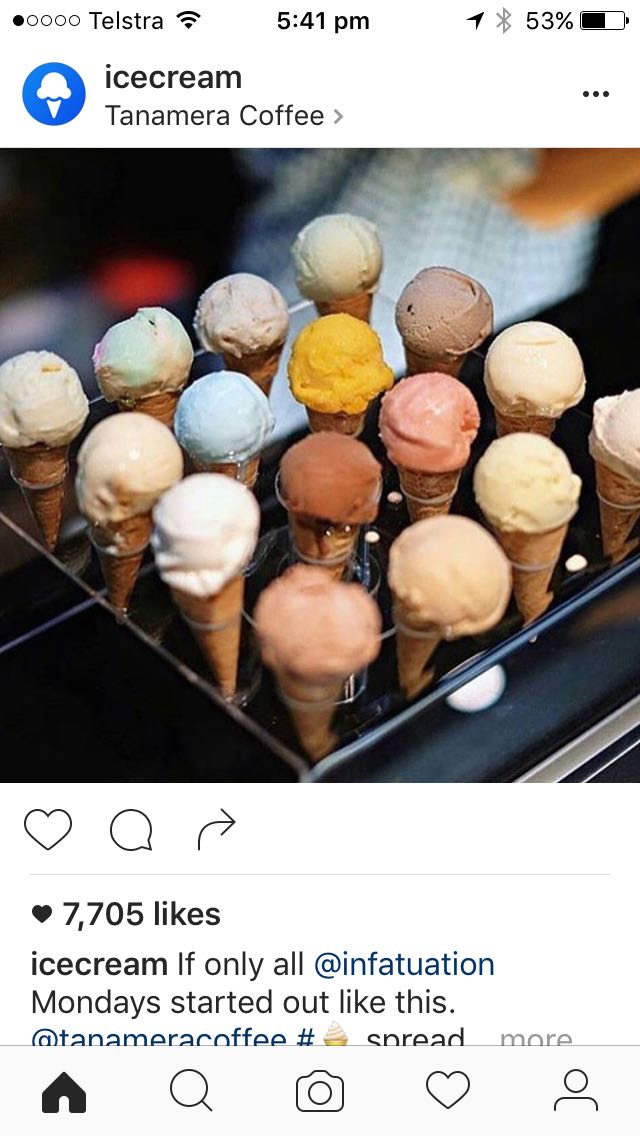The width and height of the screenshot is (640, 1136).
Task: Open the post's three-dot overflow menu
Action: (x=595, y=94)
